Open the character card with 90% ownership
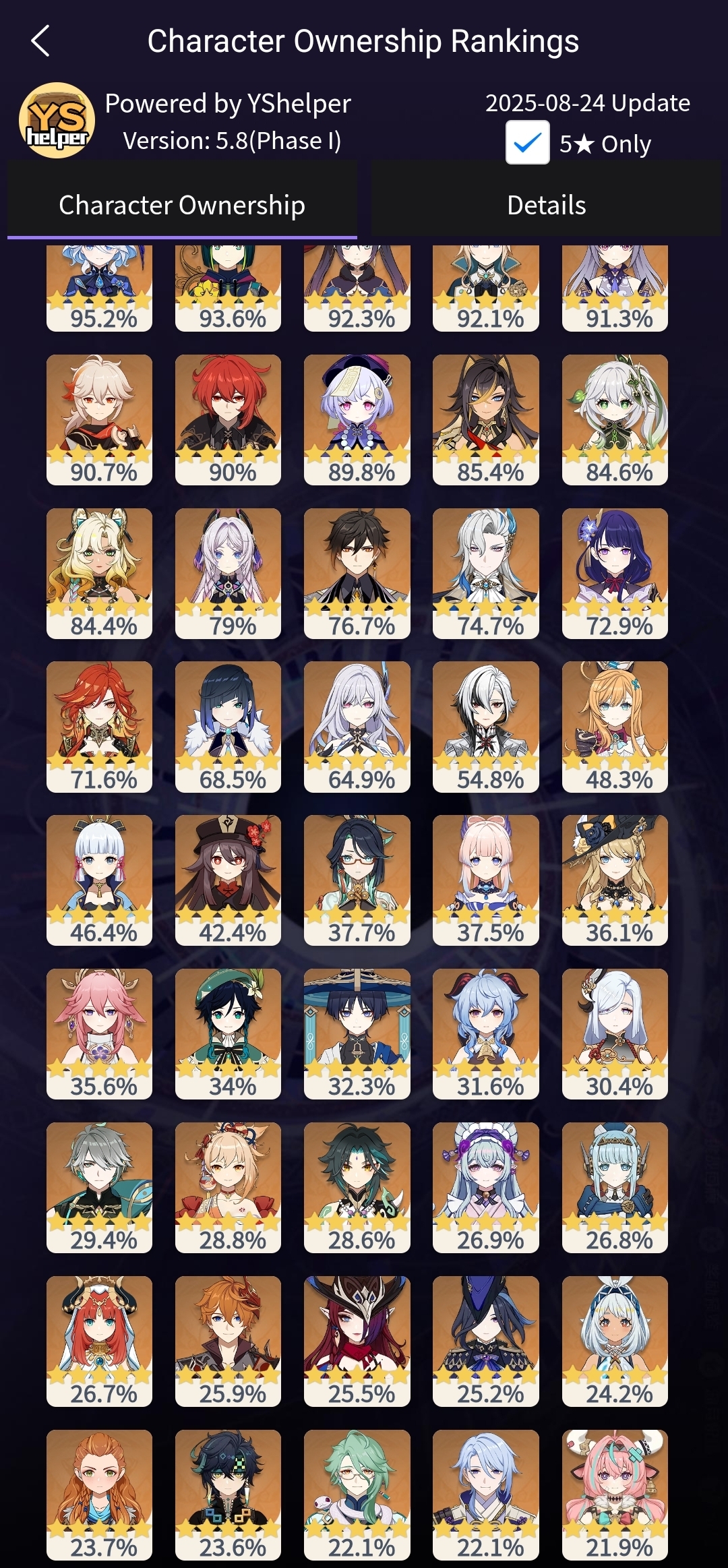Viewport: 728px width, 1568px height. [x=228, y=419]
